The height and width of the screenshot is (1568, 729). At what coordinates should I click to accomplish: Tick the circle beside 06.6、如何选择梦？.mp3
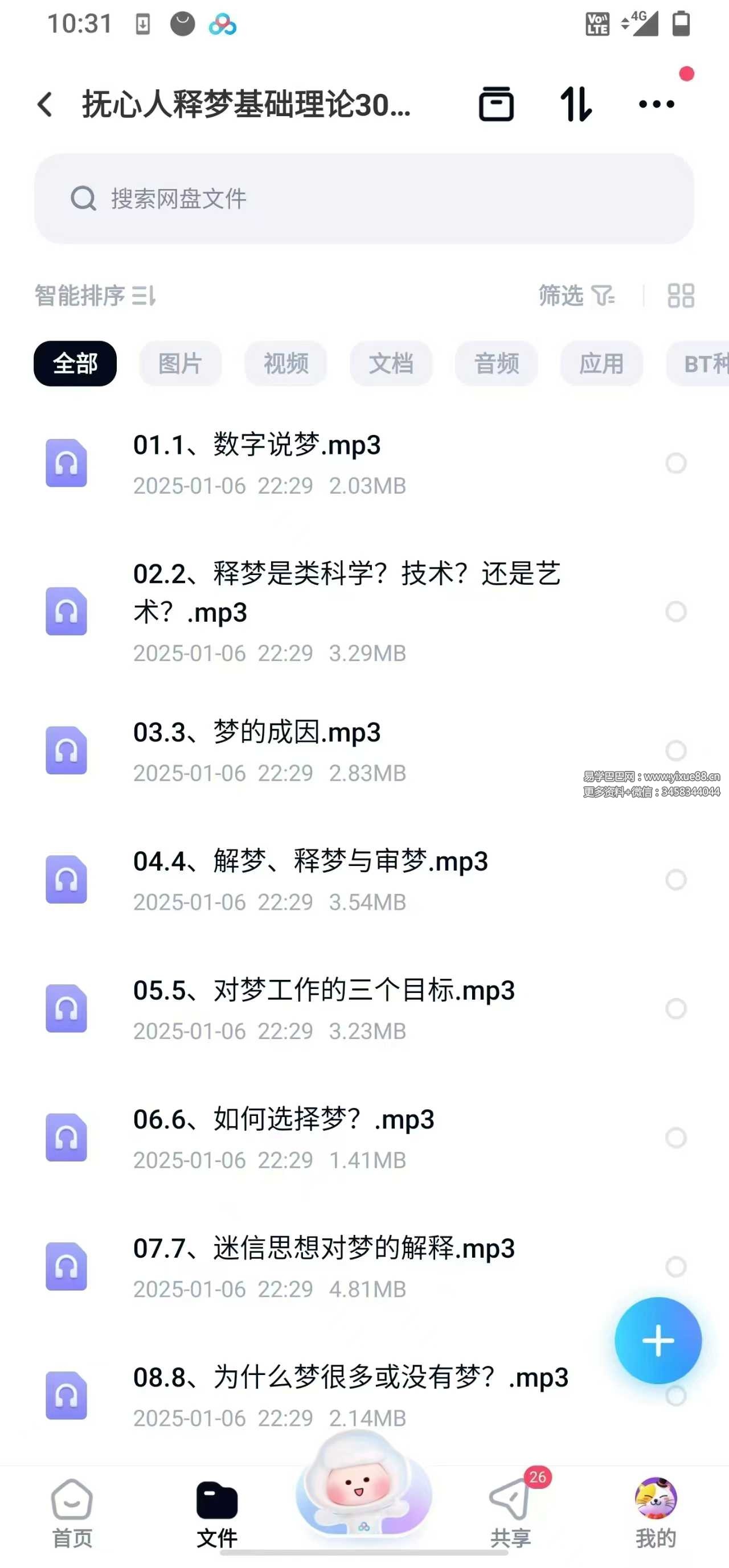coord(675,1138)
